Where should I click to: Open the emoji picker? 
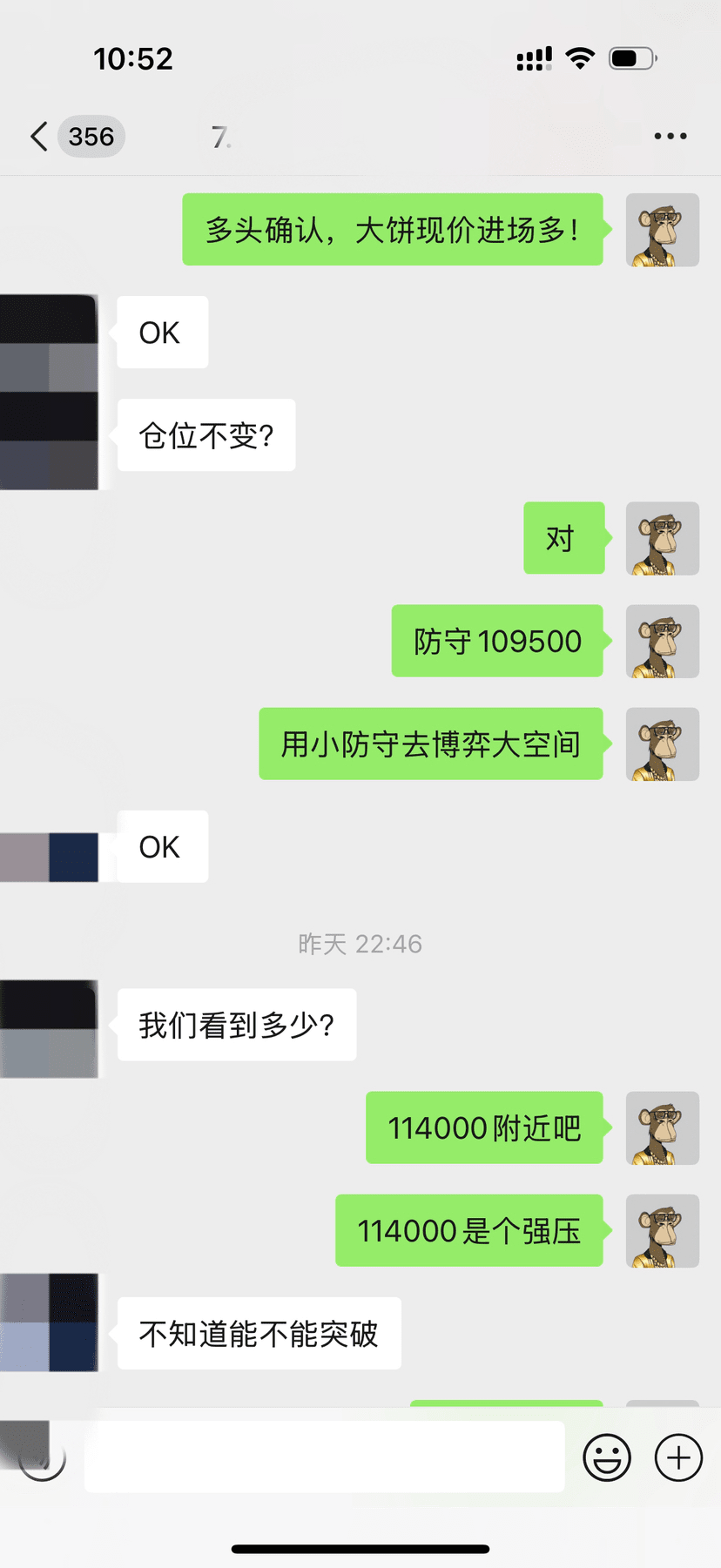coord(607,1457)
